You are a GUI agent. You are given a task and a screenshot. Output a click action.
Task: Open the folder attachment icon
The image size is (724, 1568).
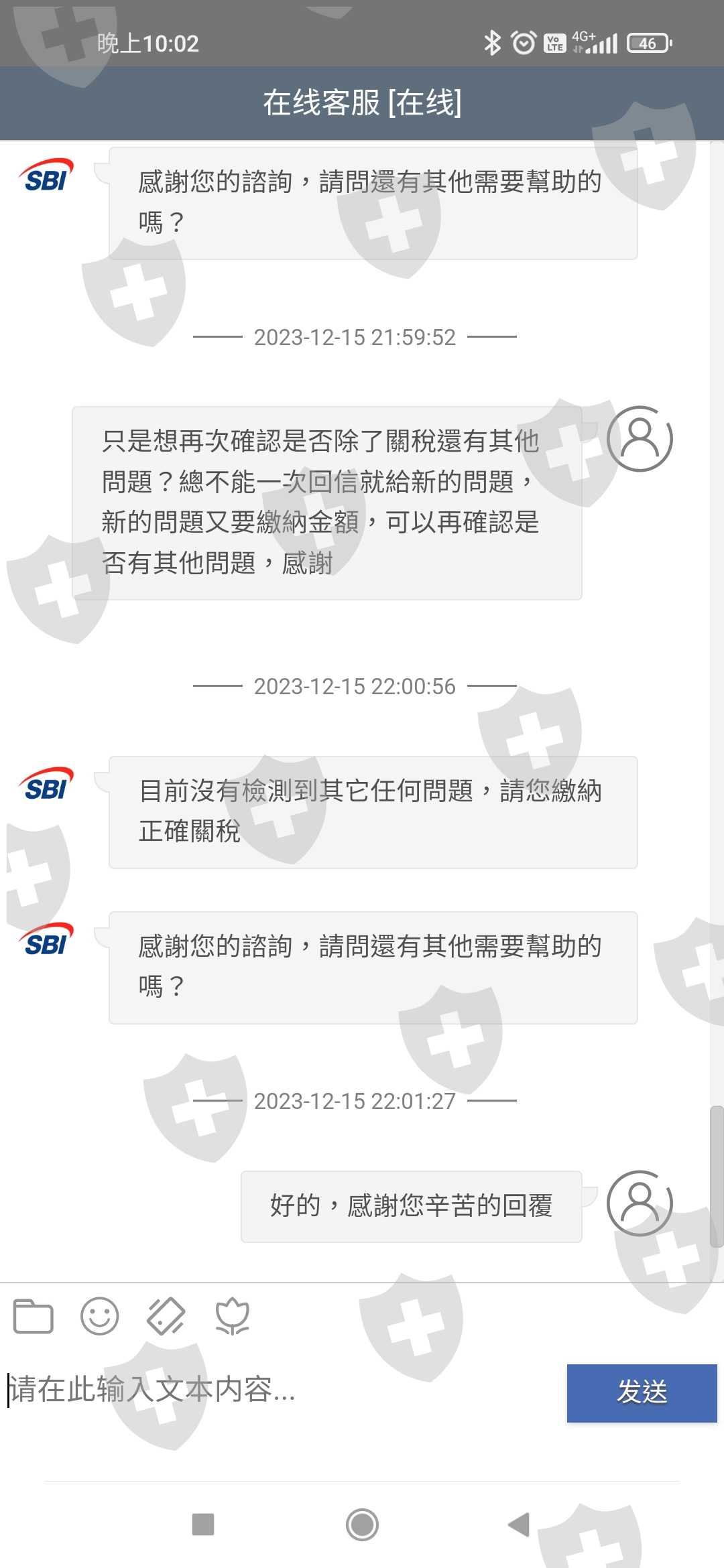[34, 1317]
